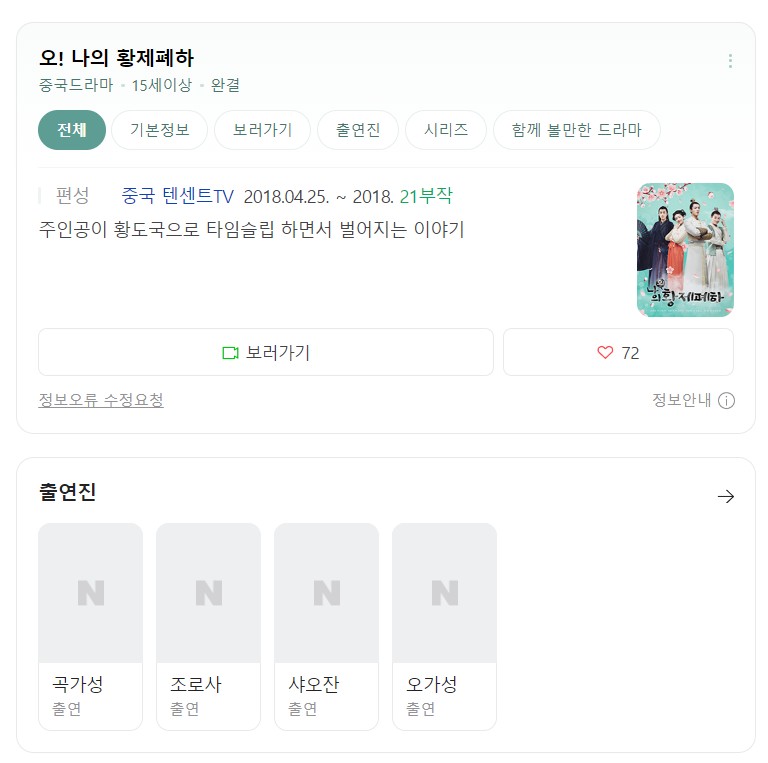Open the 정보오류 수정요청 link

(101, 400)
